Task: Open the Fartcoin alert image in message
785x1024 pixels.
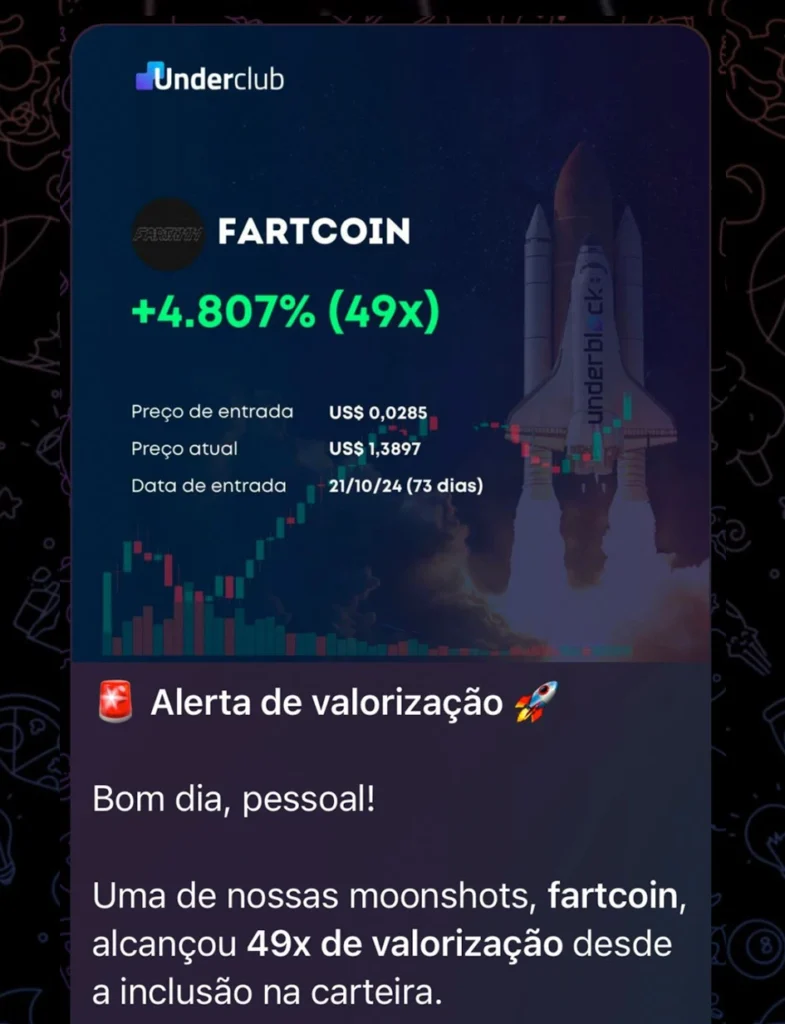Action: pyautogui.click(x=390, y=345)
